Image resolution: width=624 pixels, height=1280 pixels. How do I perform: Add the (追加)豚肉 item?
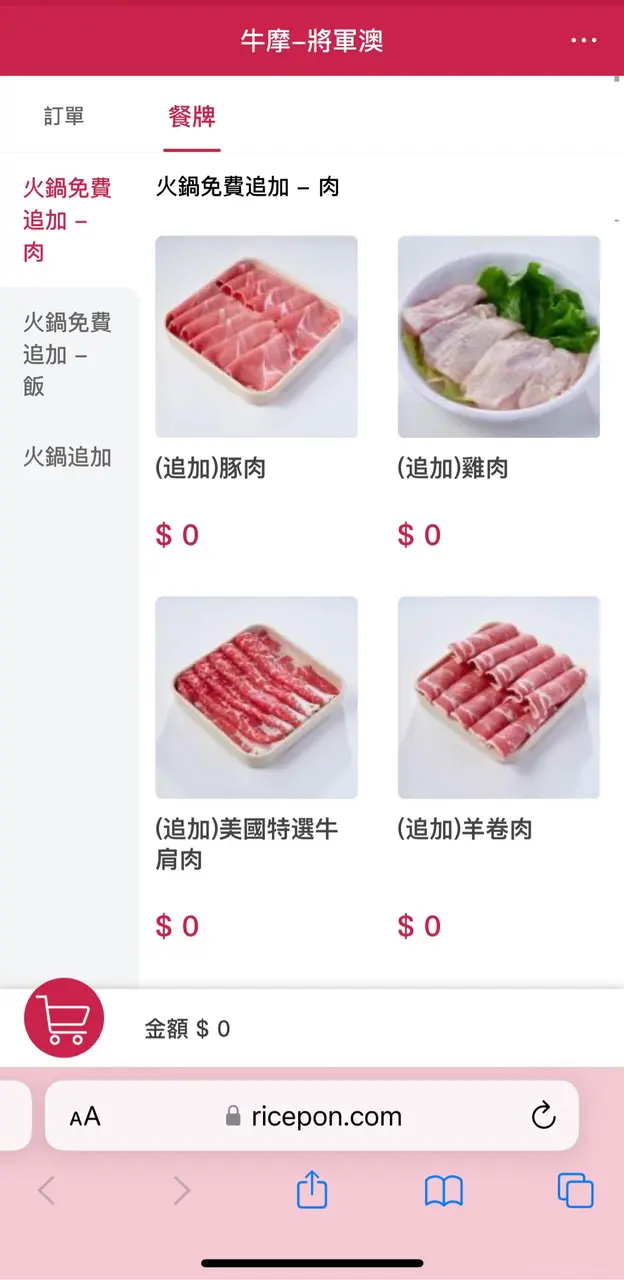point(256,337)
